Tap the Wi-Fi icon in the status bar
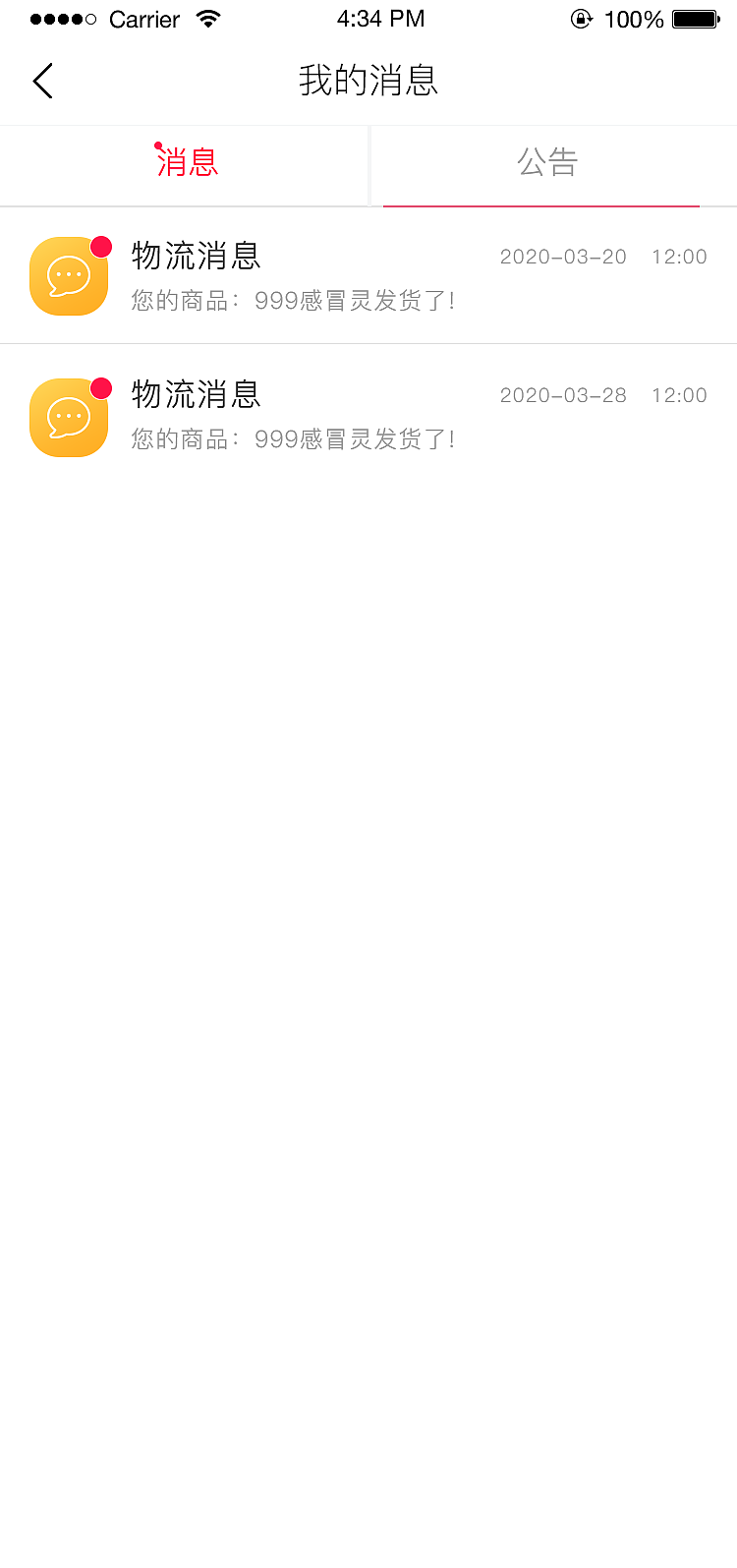This screenshot has height=1568, width=737. (x=208, y=18)
